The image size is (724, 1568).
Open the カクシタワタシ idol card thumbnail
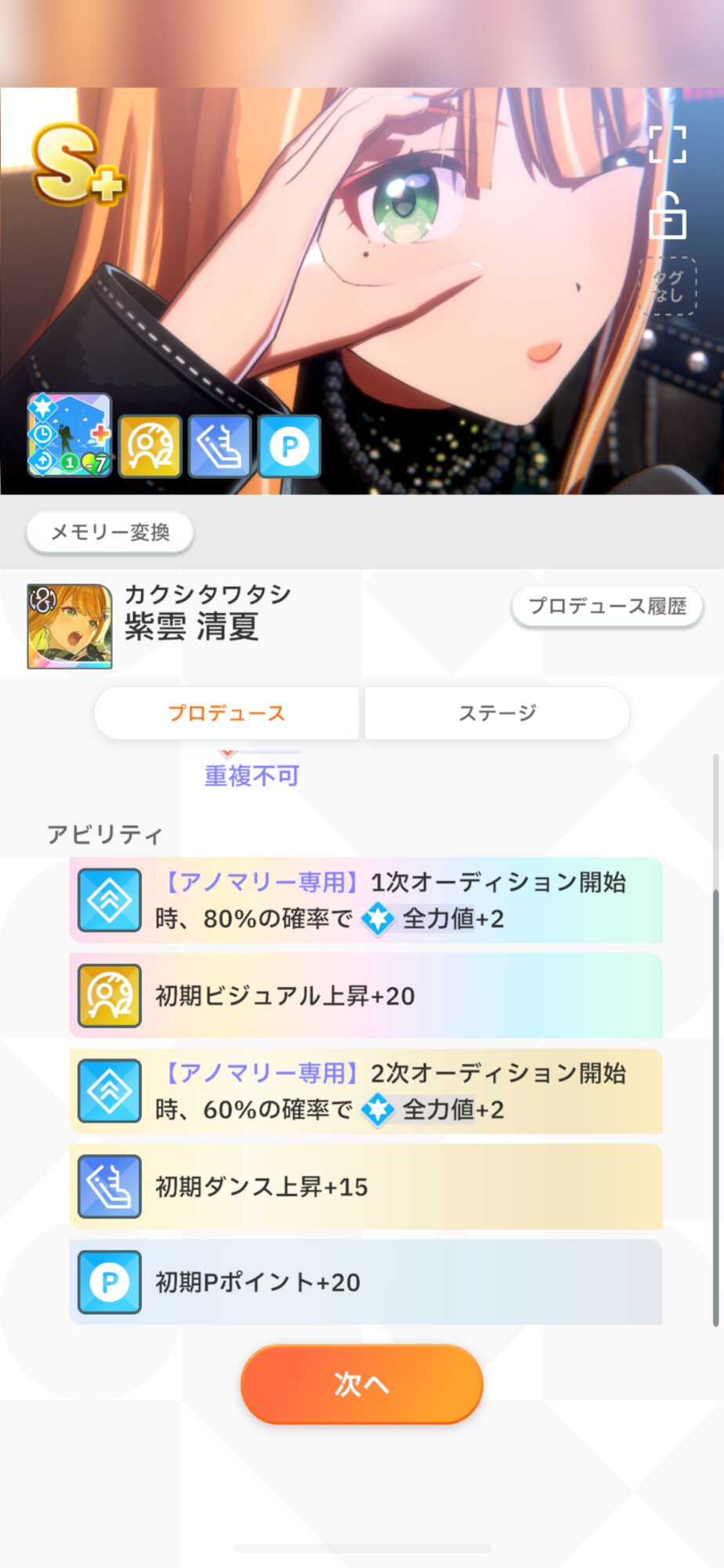[70, 626]
